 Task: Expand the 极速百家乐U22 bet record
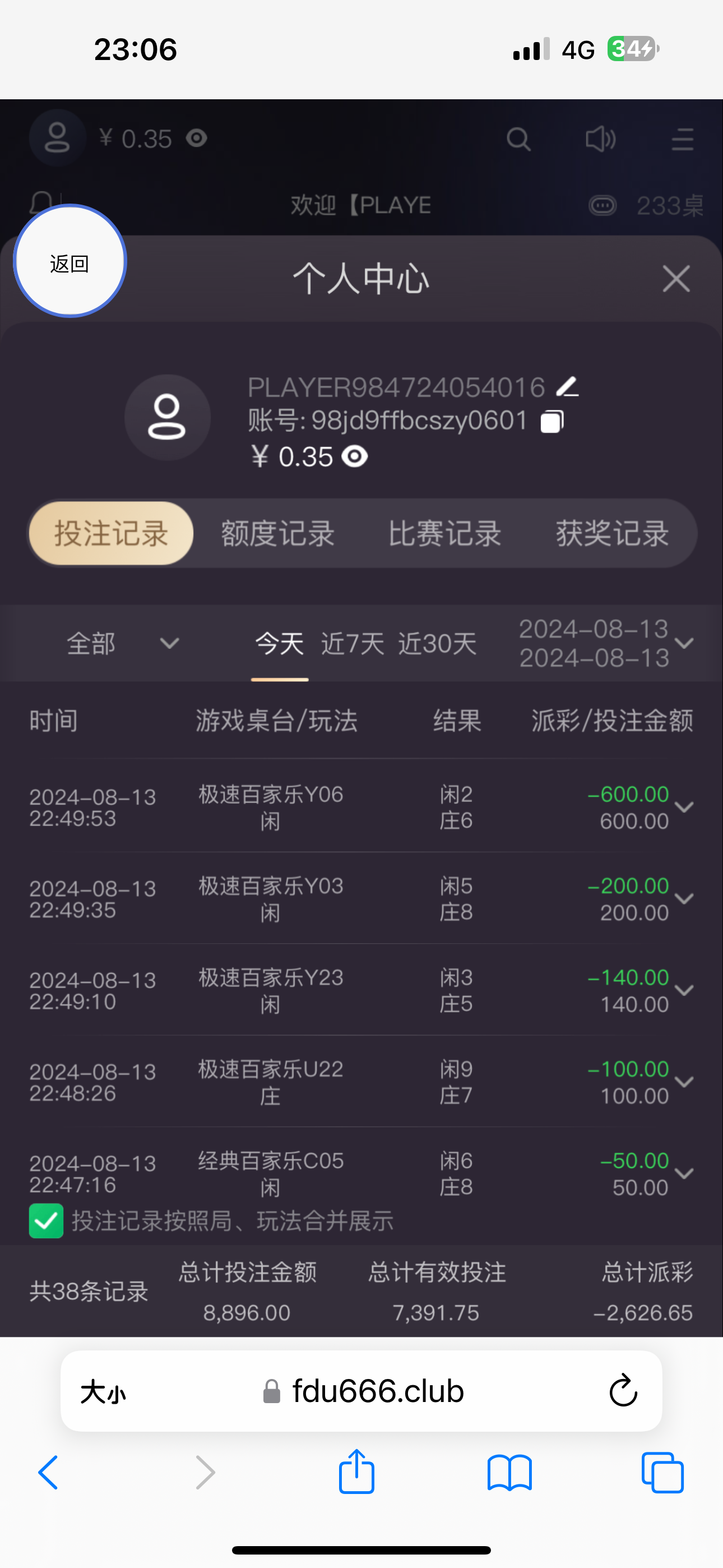(684, 1082)
